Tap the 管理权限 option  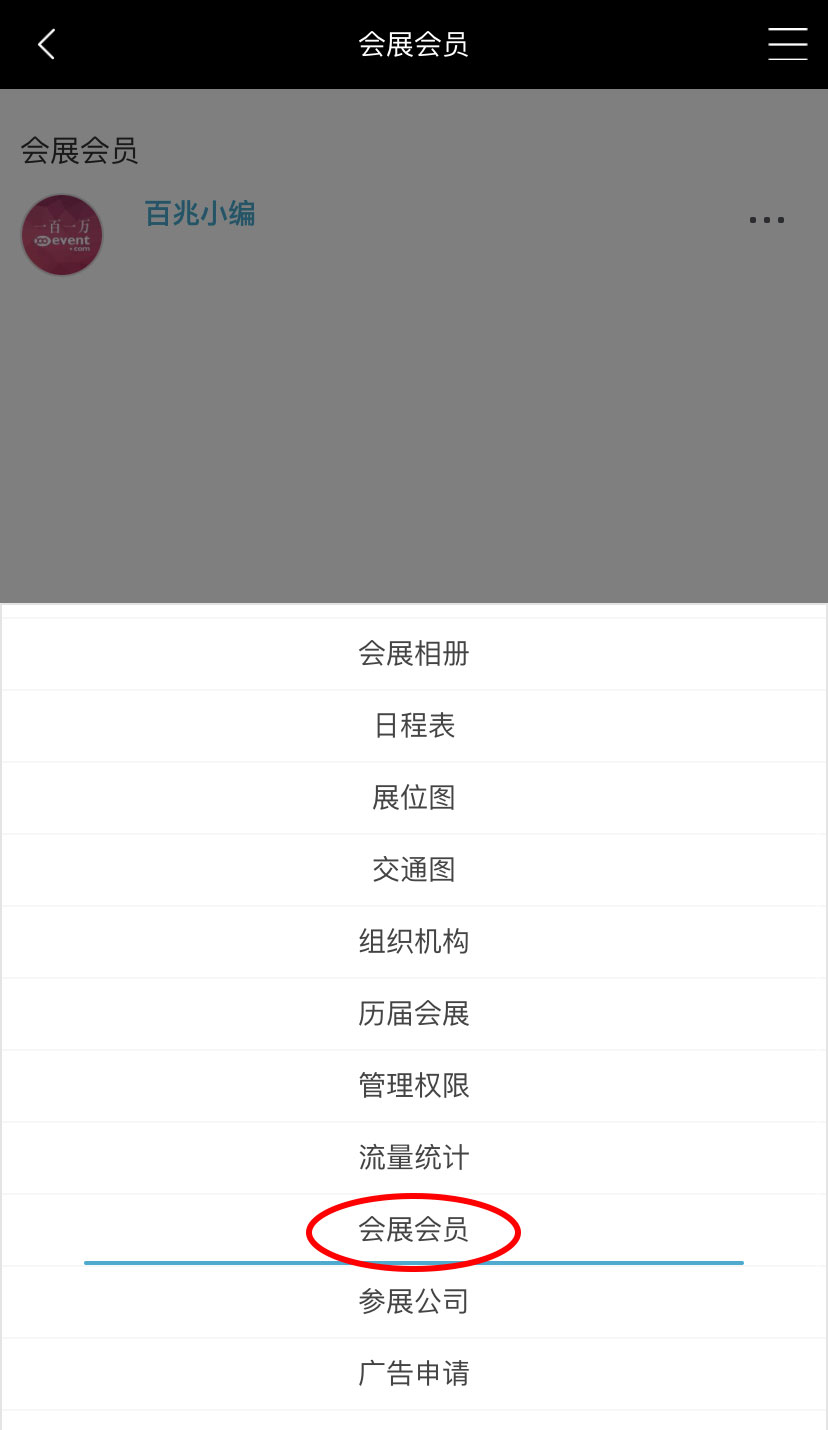click(x=414, y=1086)
